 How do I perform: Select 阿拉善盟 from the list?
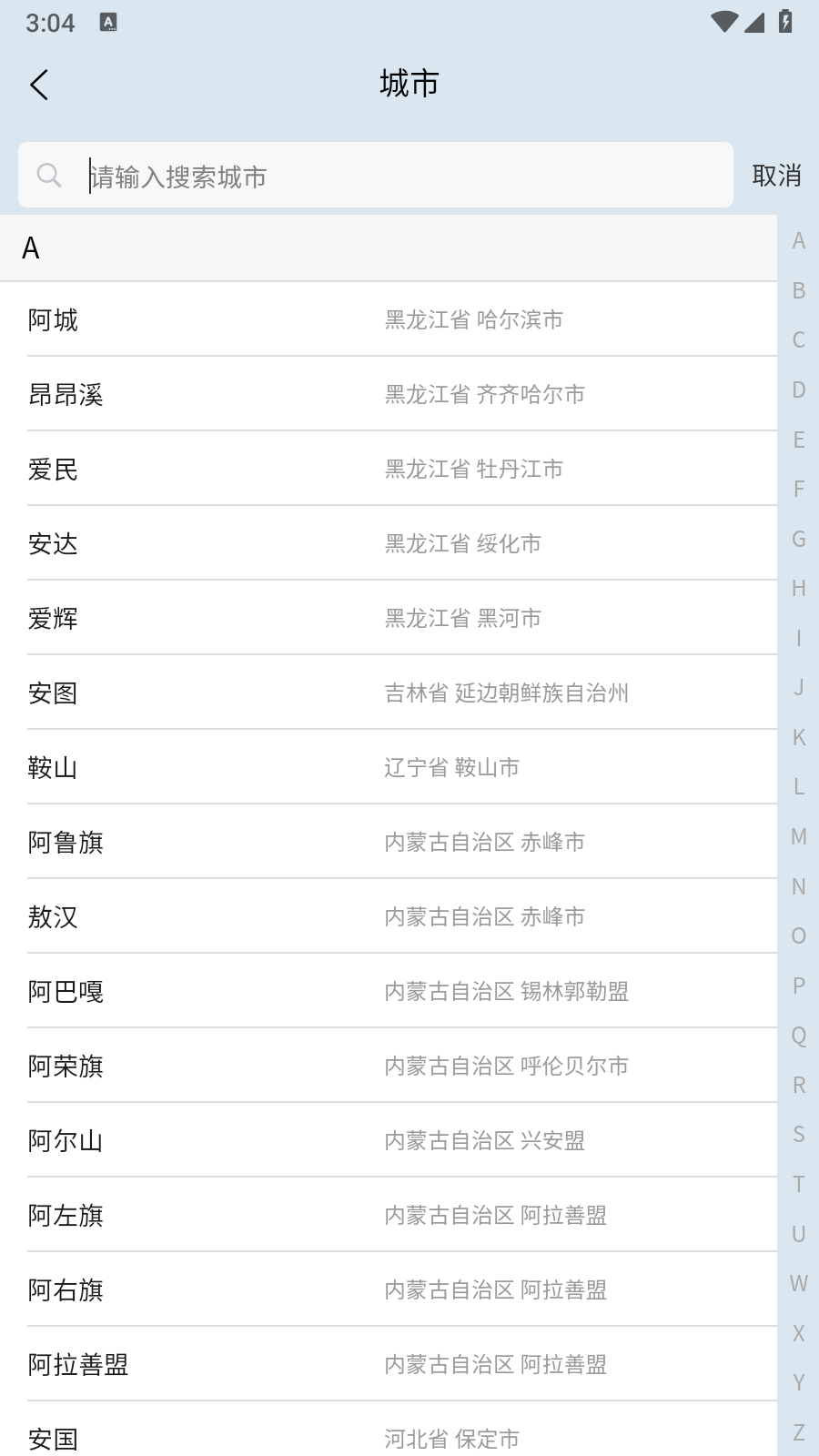(389, 1364)
